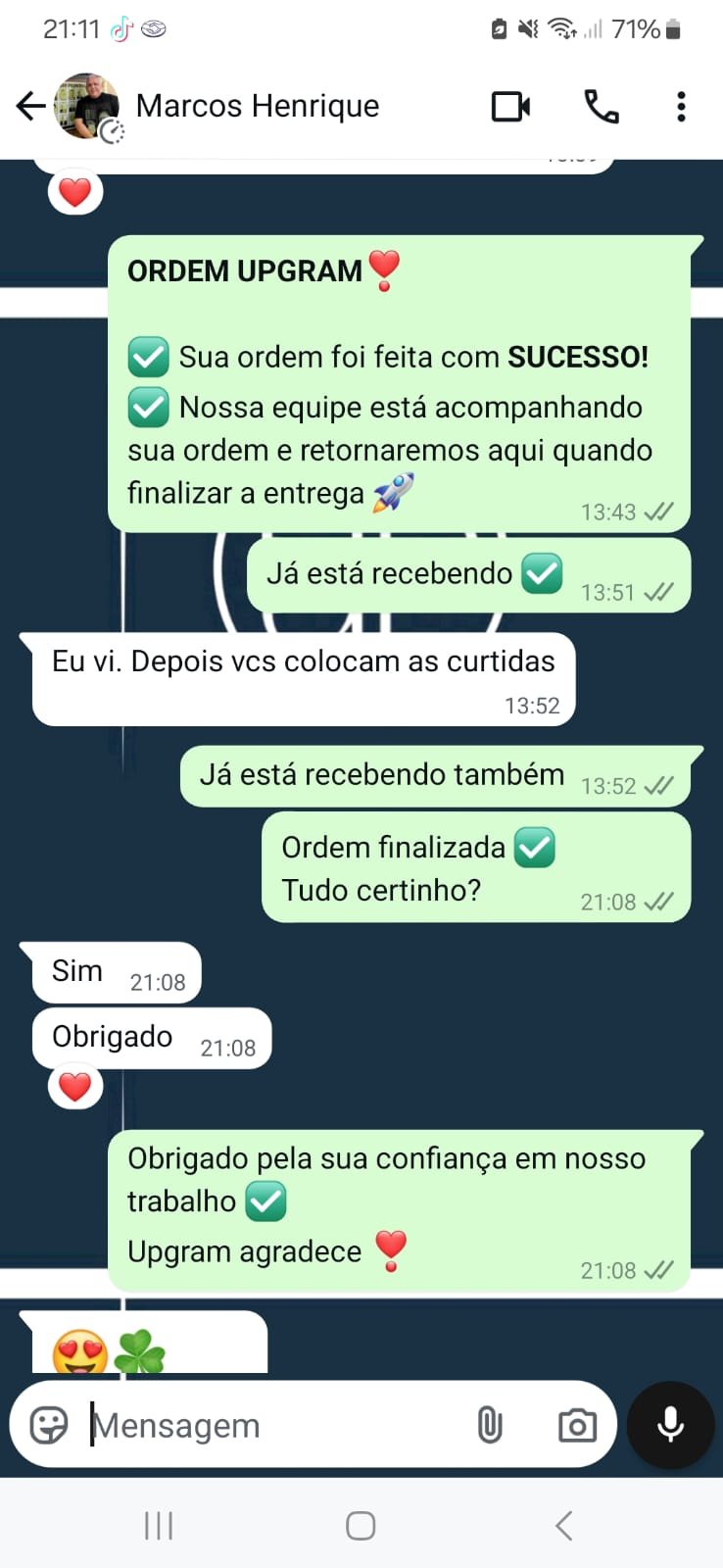The height and width of the screenshot is (1568, 723).
Task: Start a voice call with Marcos
Action: pos(601,106)
